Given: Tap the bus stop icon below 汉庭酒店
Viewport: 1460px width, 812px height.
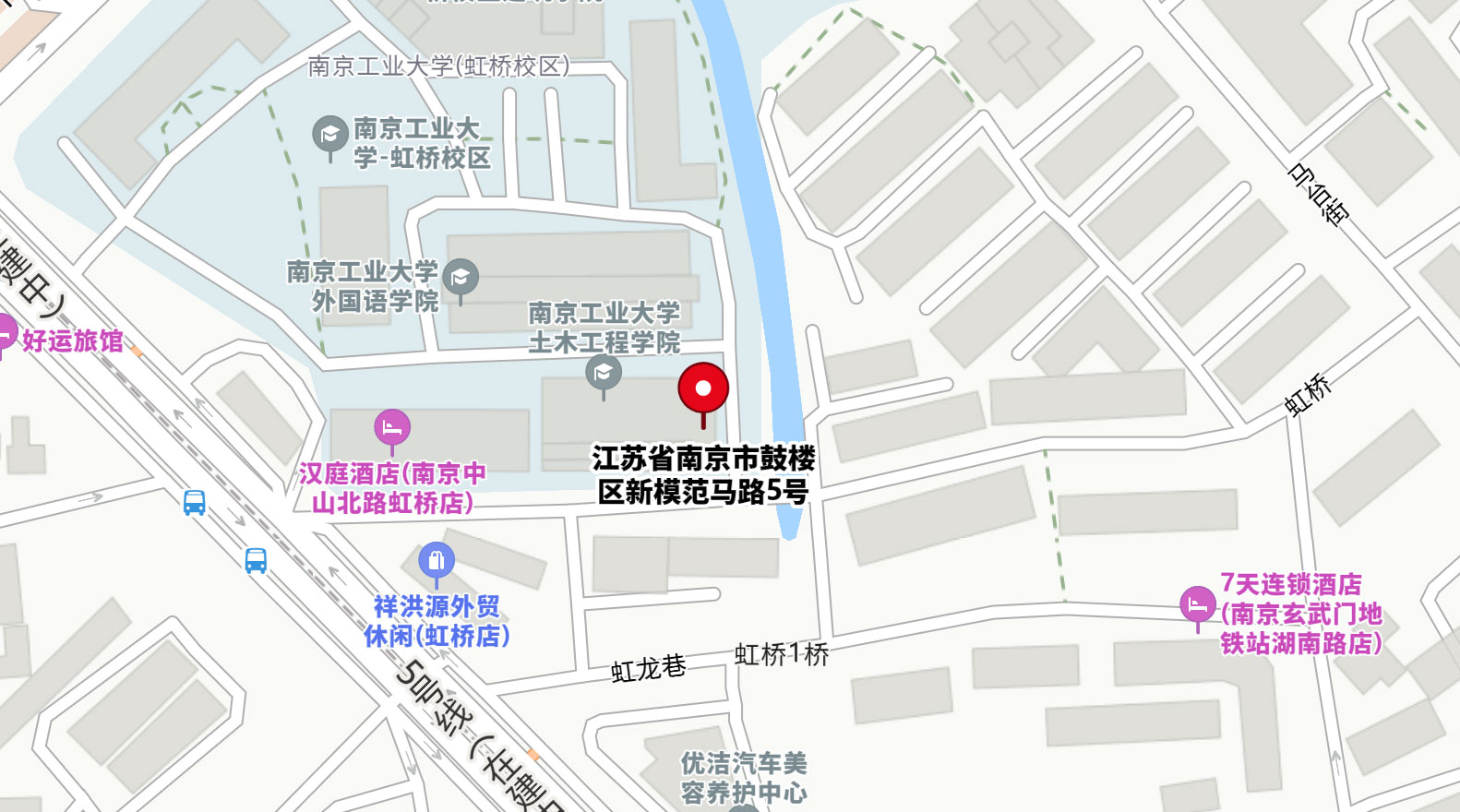Looking at the screenshot, I should tap(195, 503).
